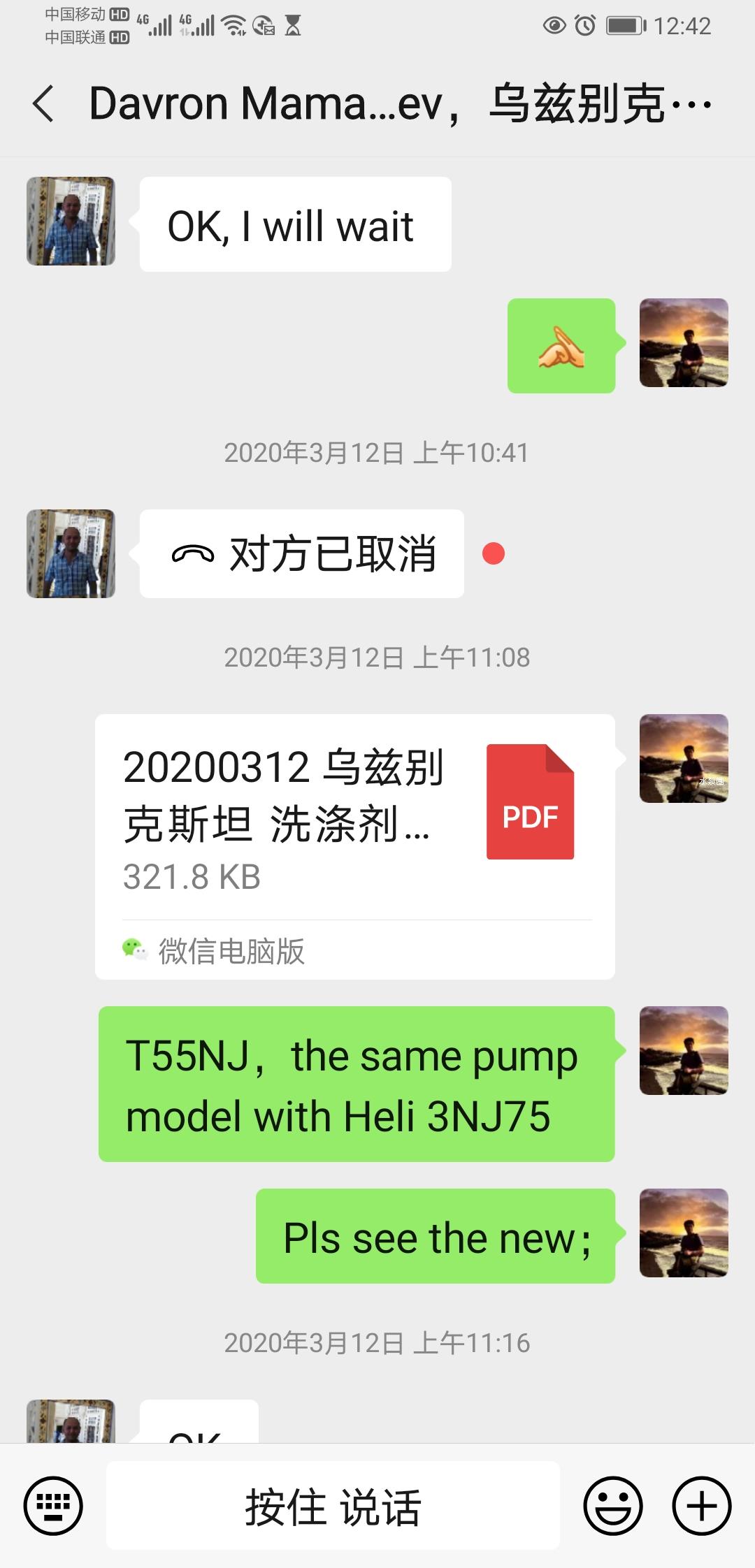Open the PDF file 20200312 乌兹别克斯坦
The width and height of the screenshot is (755, 1568).
tap(354, 845)
